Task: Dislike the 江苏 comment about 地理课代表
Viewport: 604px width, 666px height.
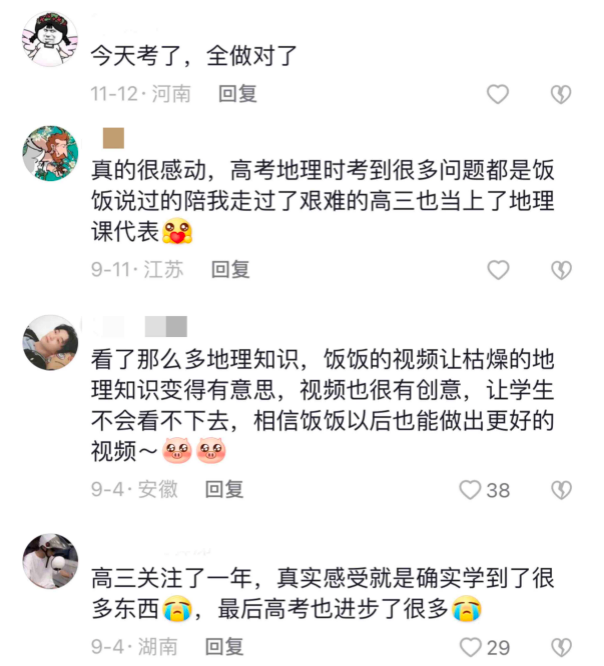Action: pos(561,270)
